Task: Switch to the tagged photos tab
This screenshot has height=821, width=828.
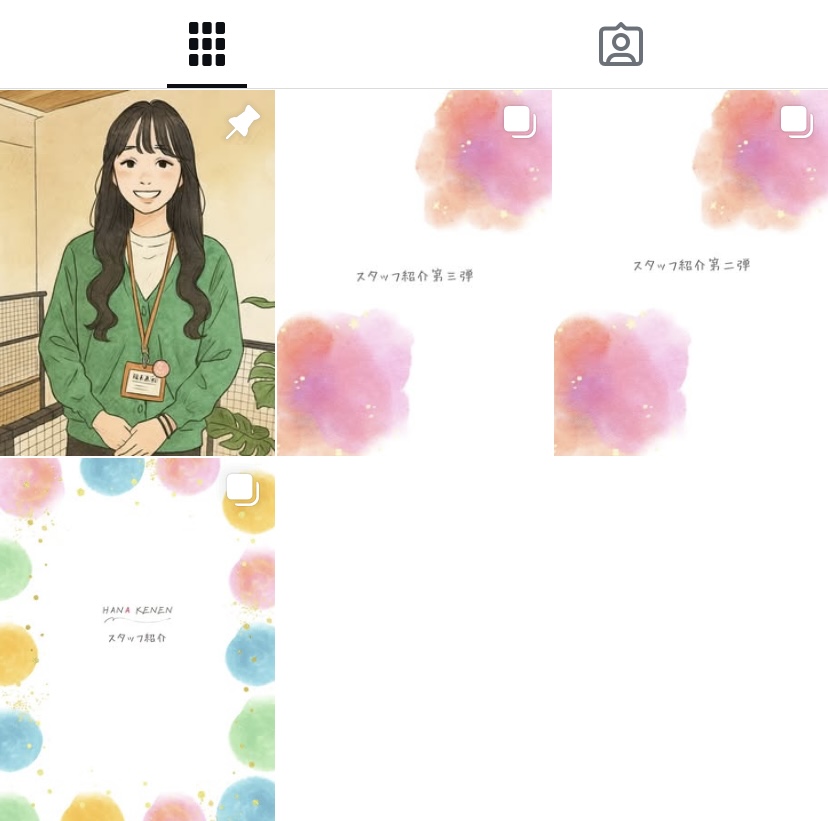Action: [620, 44]
